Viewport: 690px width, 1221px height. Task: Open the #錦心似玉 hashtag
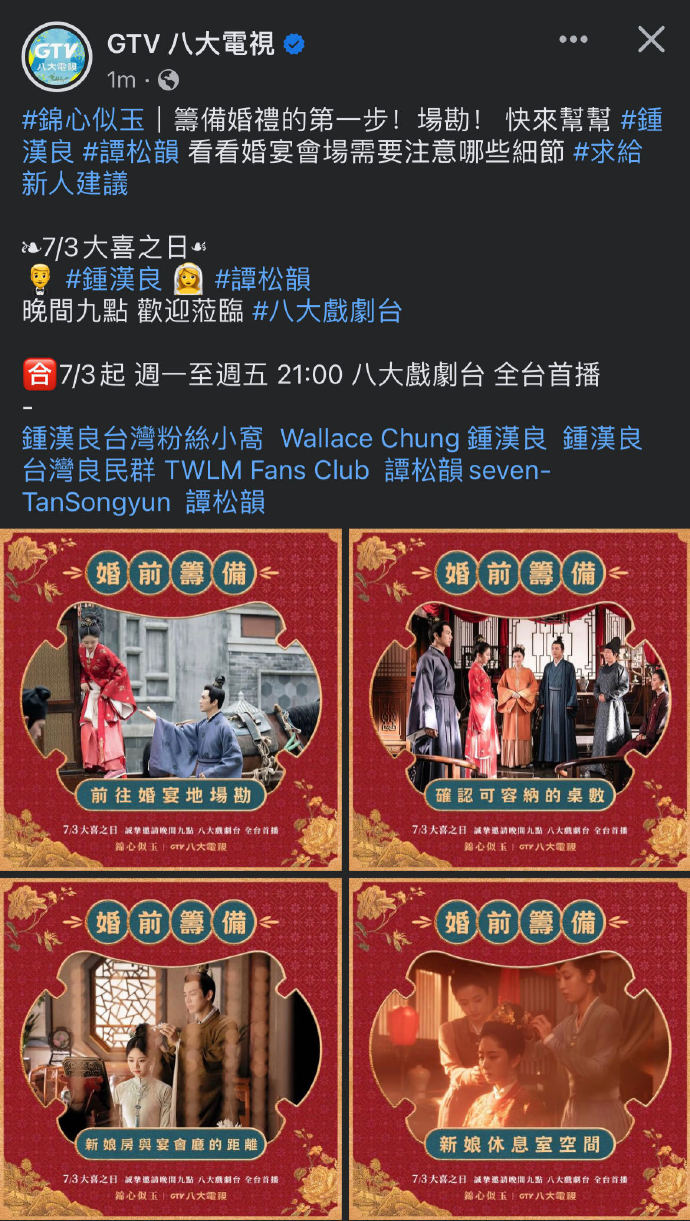click(x=83, y=119)
